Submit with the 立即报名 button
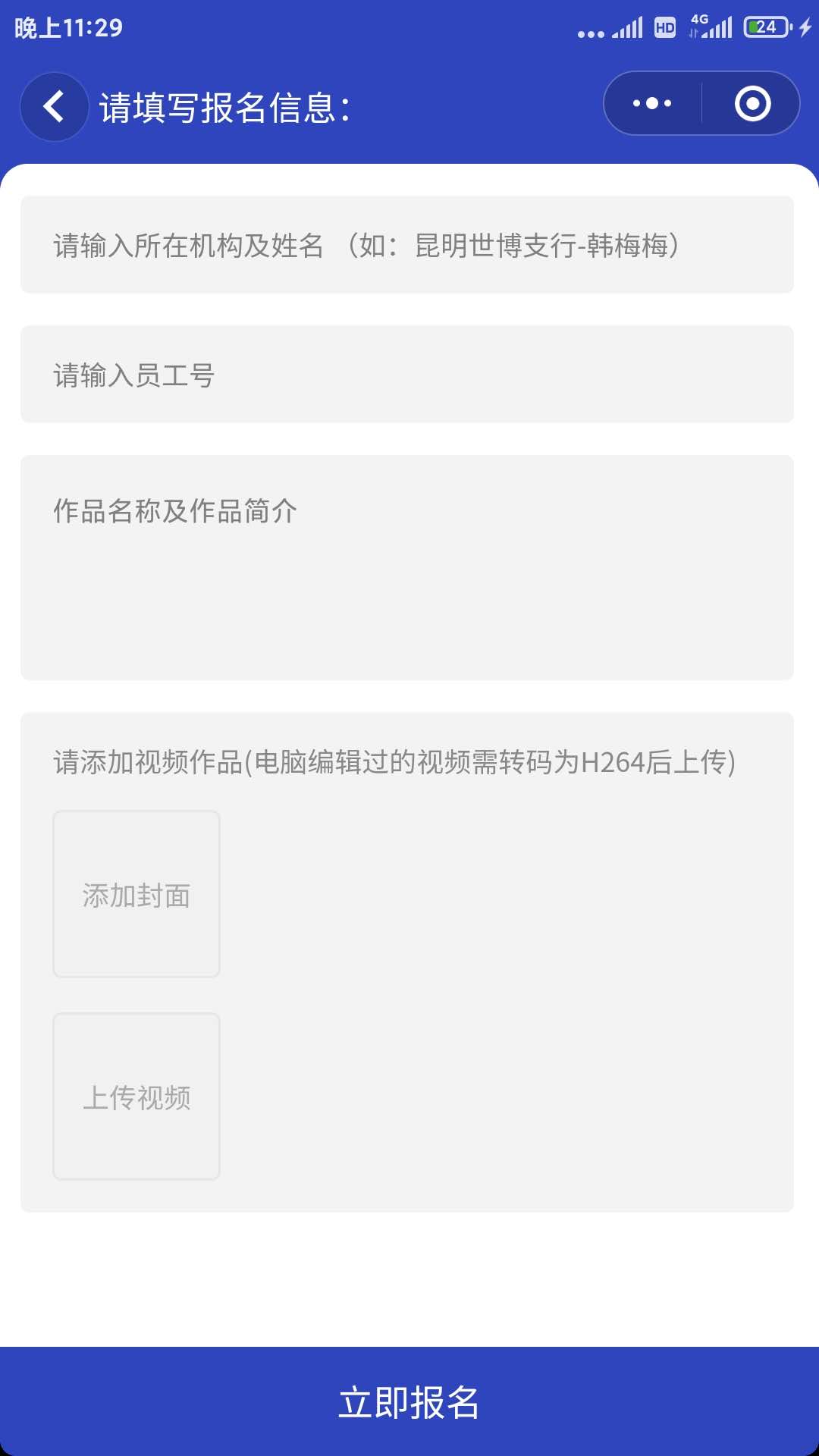The height and width of the screenshot is (1456, 819). point(409,1401)
